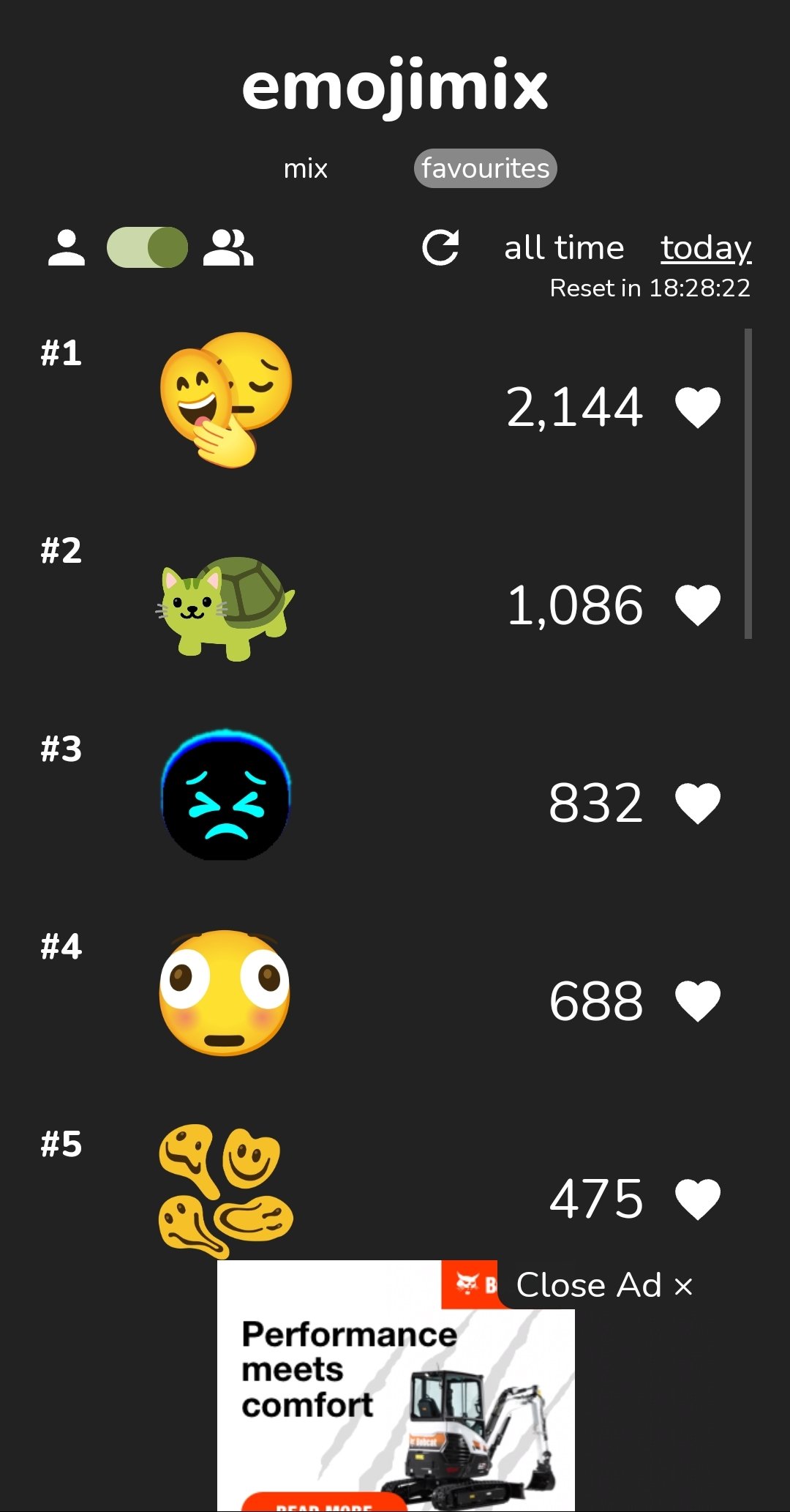Show all time rankings
The image size is (790, 1512).
click(x=564, y=247)
